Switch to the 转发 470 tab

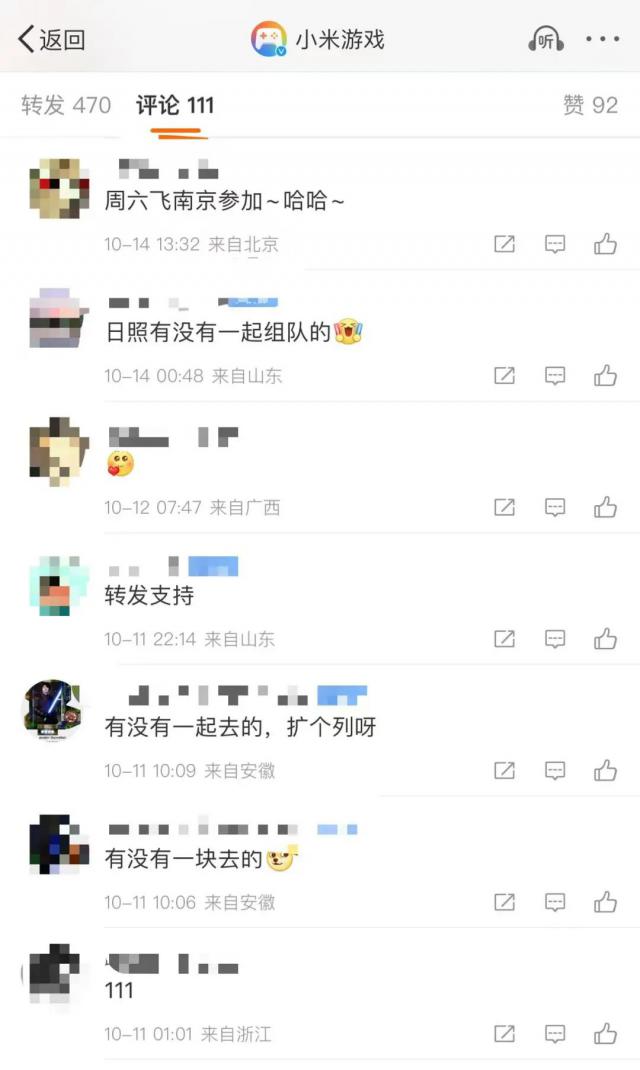[x=66, y=105]
